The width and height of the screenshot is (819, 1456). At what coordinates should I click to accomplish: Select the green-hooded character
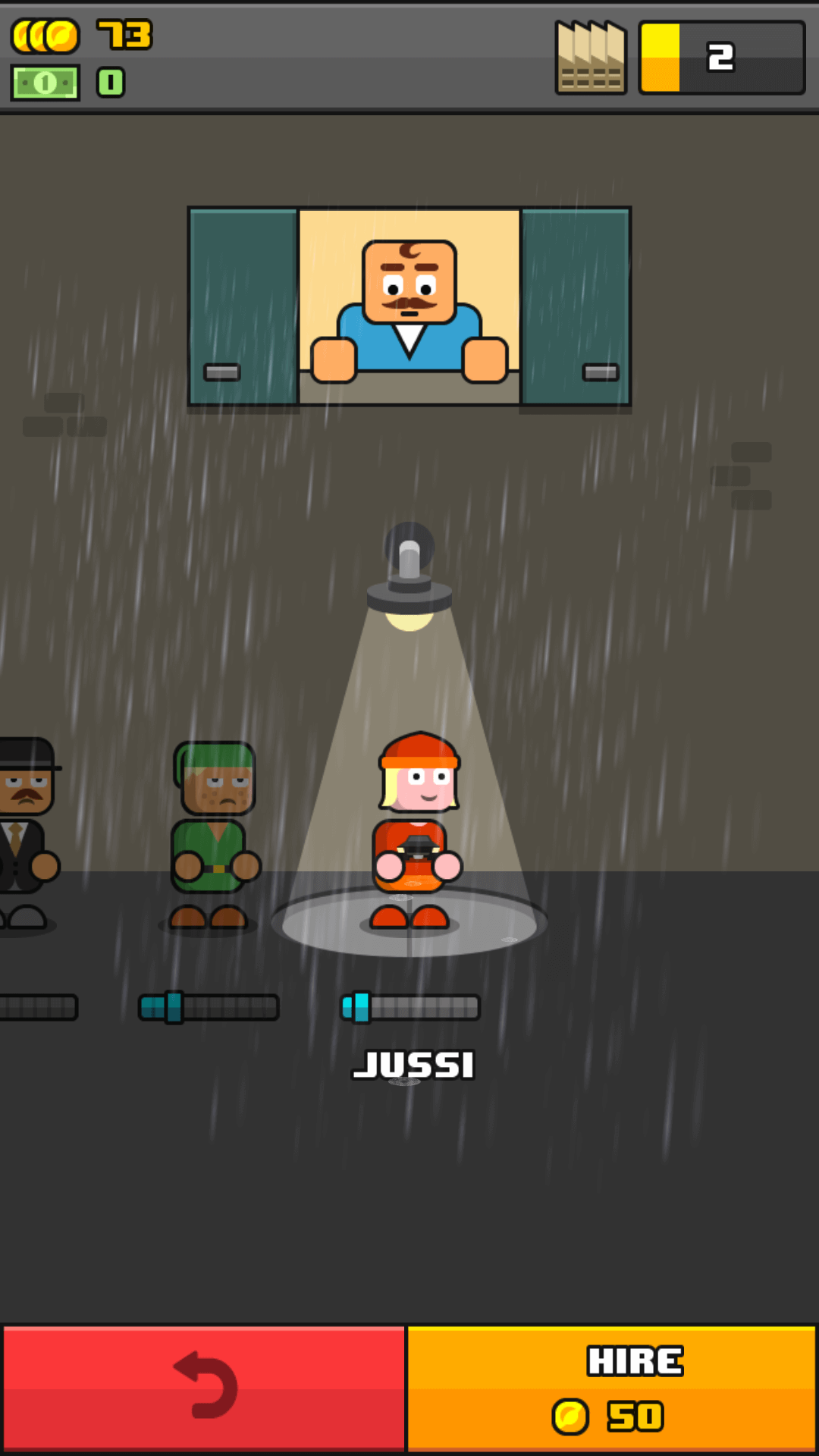point(214,835)
